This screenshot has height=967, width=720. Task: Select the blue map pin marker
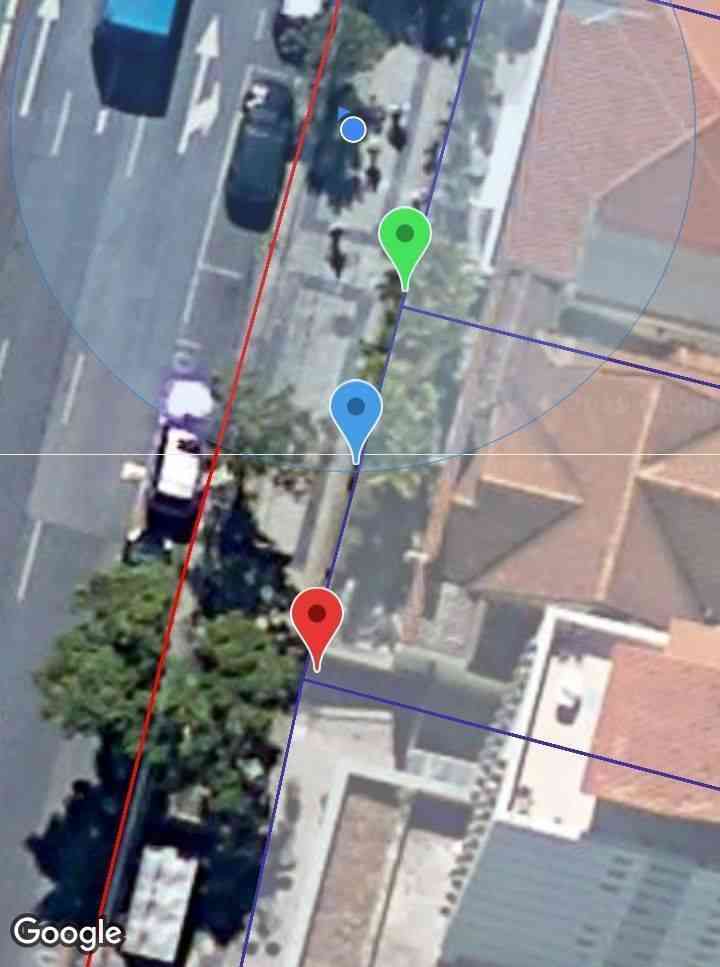356,411
